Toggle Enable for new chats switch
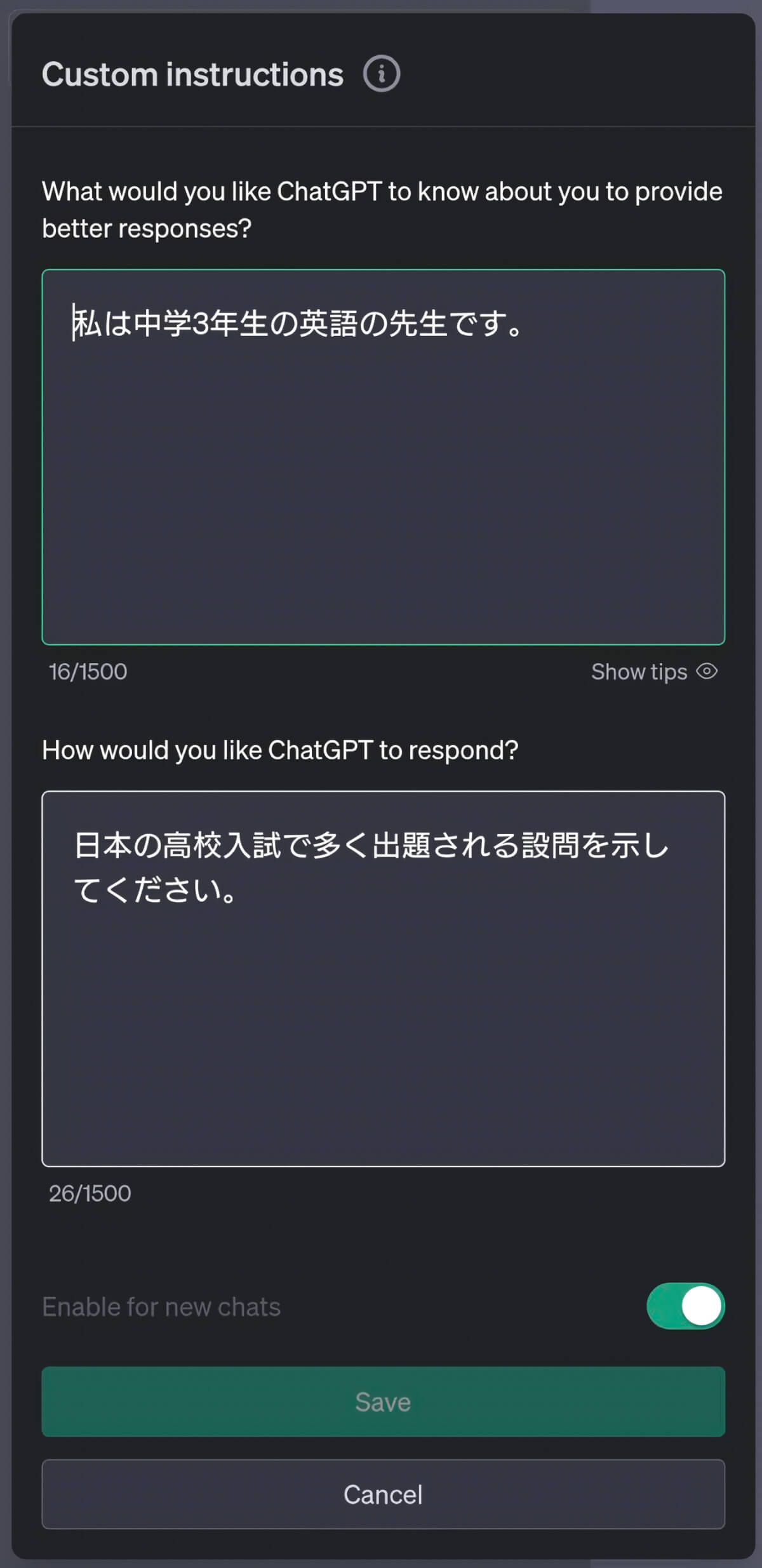 coord(685,1306)
